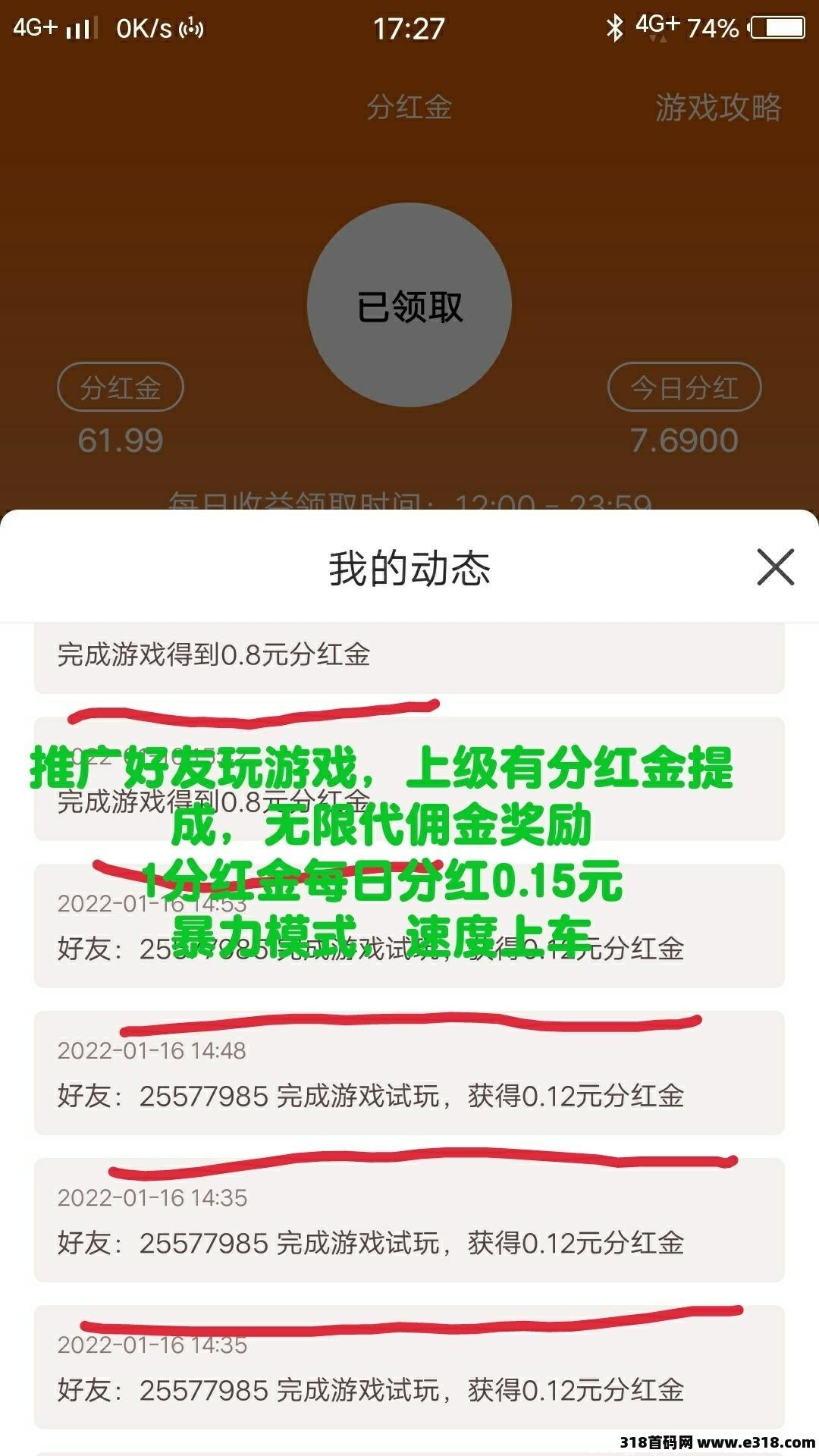Select the 分红金 tab
Screen dimensions: 819x1456
[409, 108]
